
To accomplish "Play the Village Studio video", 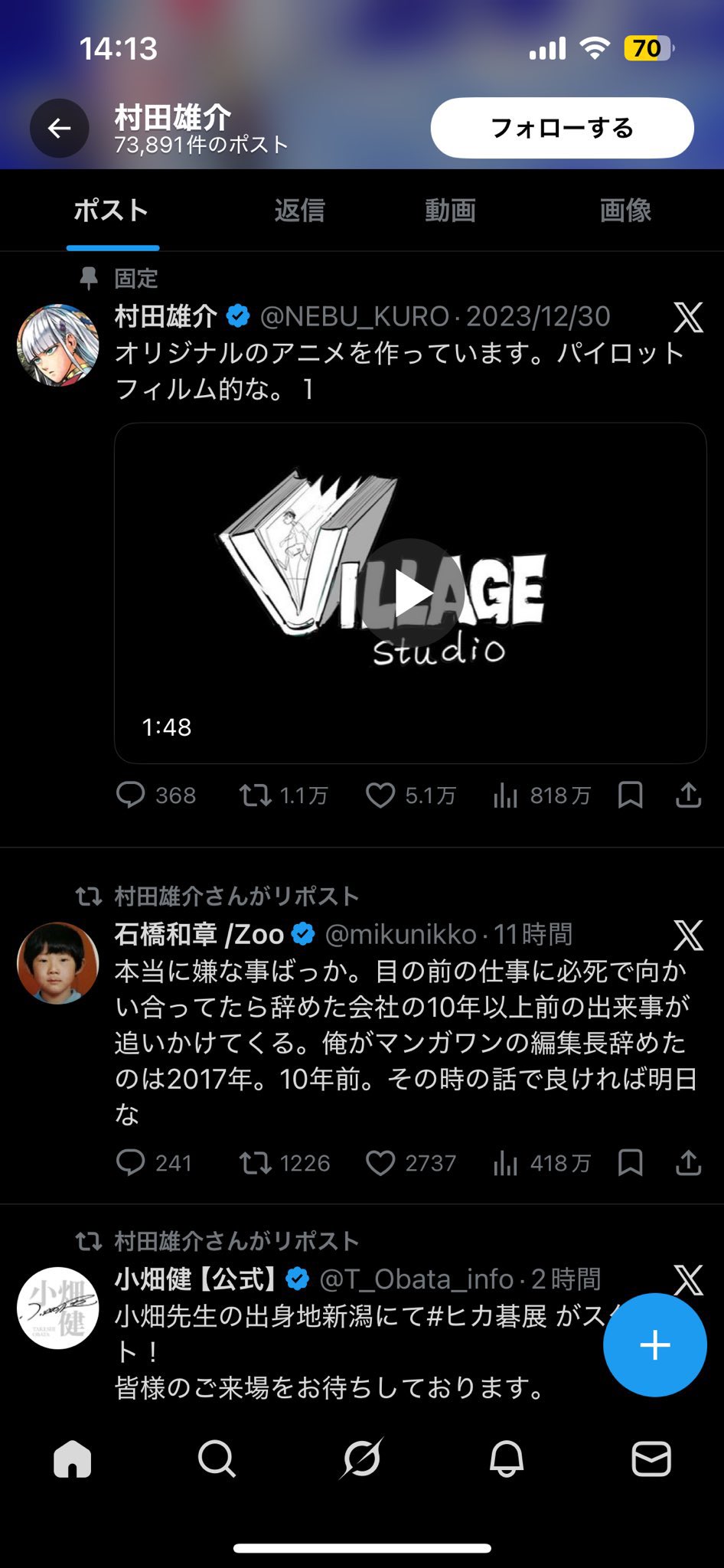I will (412, 593).
